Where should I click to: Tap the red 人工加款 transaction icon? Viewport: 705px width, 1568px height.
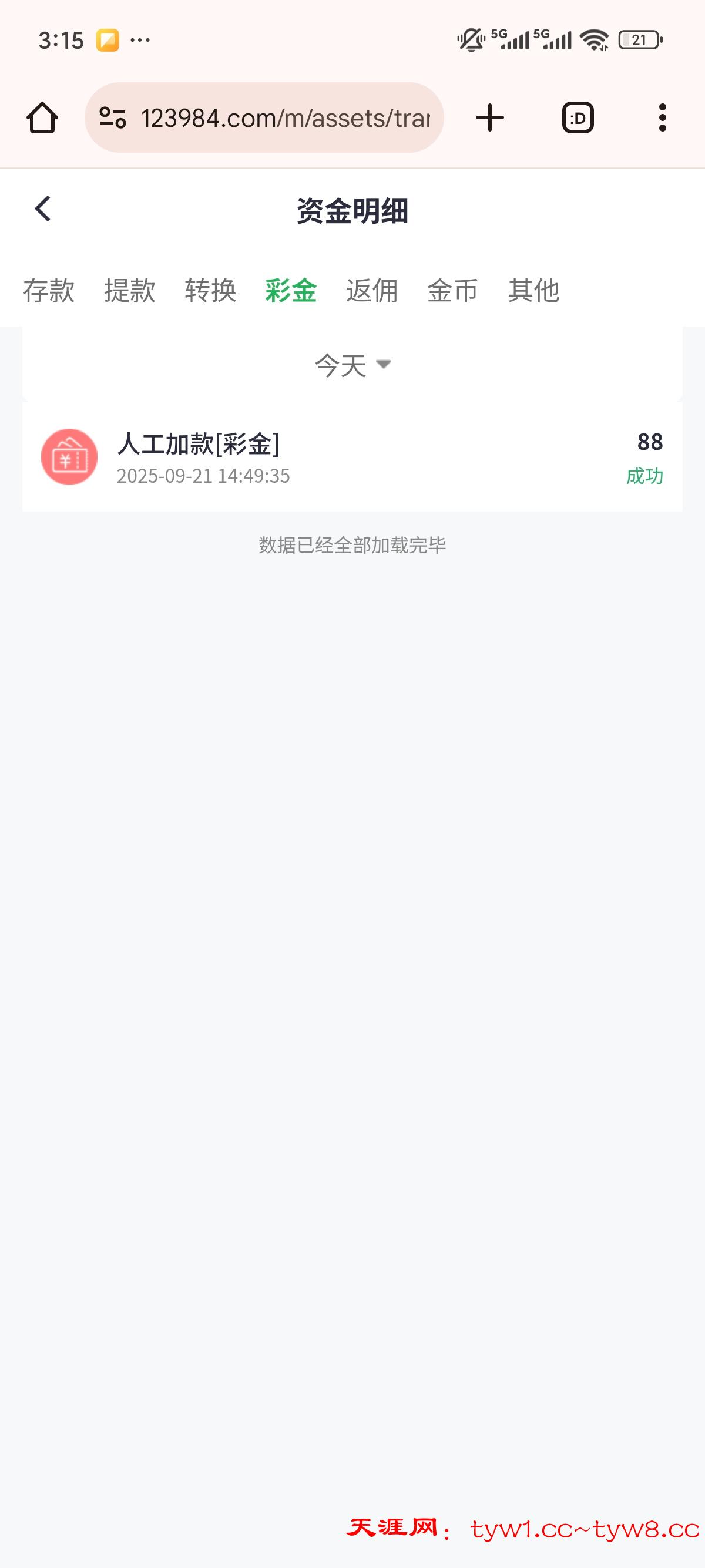pyautogui.click(x=69, y=456)
